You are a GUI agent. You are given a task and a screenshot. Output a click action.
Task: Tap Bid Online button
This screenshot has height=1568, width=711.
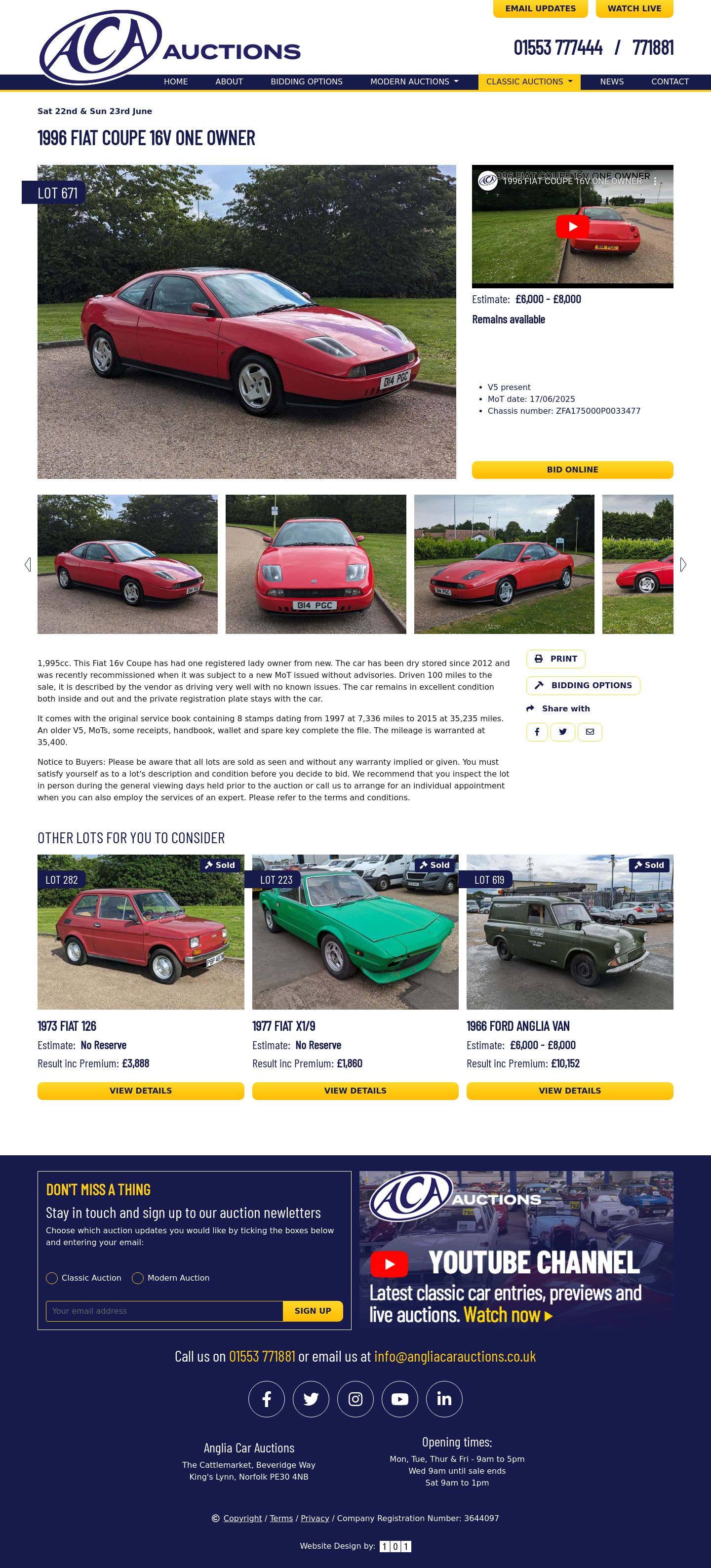[572, 470]
